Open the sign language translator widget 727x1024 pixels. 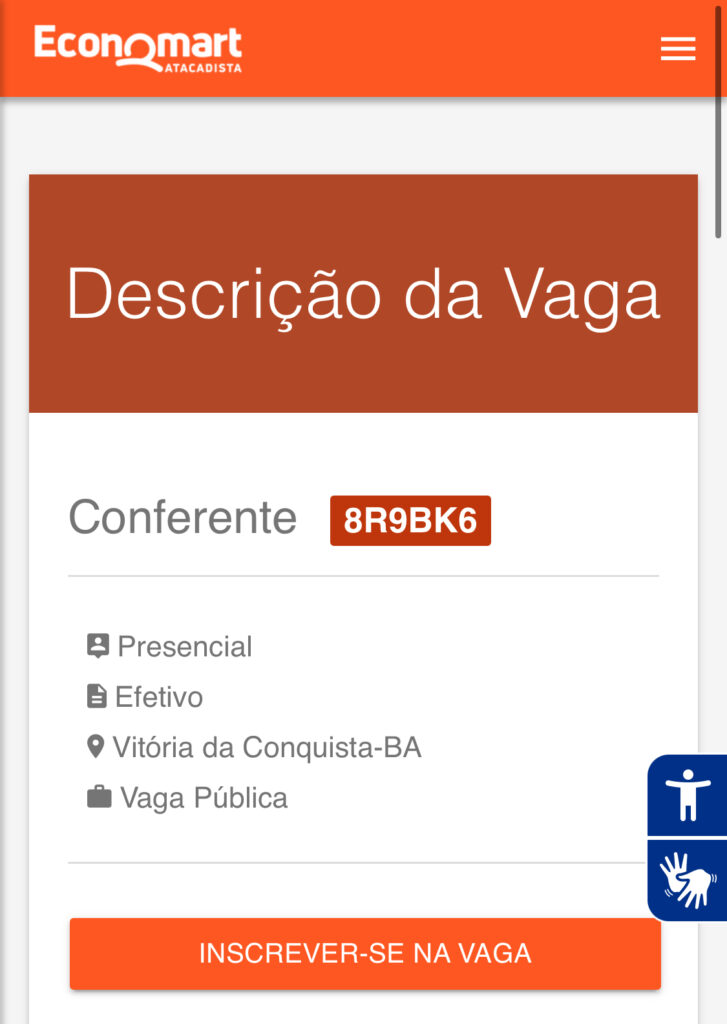687,880
